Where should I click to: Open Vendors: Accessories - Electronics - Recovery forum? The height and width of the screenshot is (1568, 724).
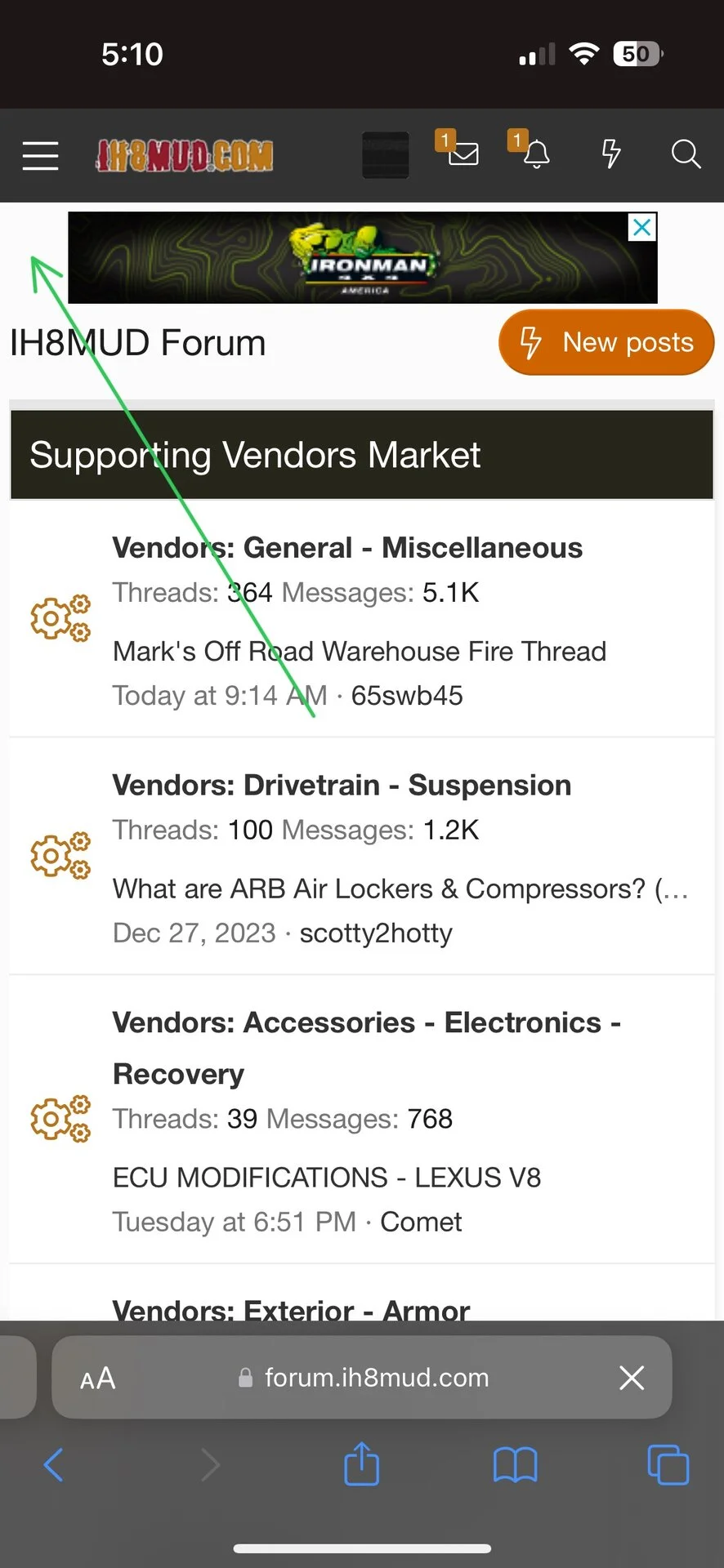[x=366, y=1022]
